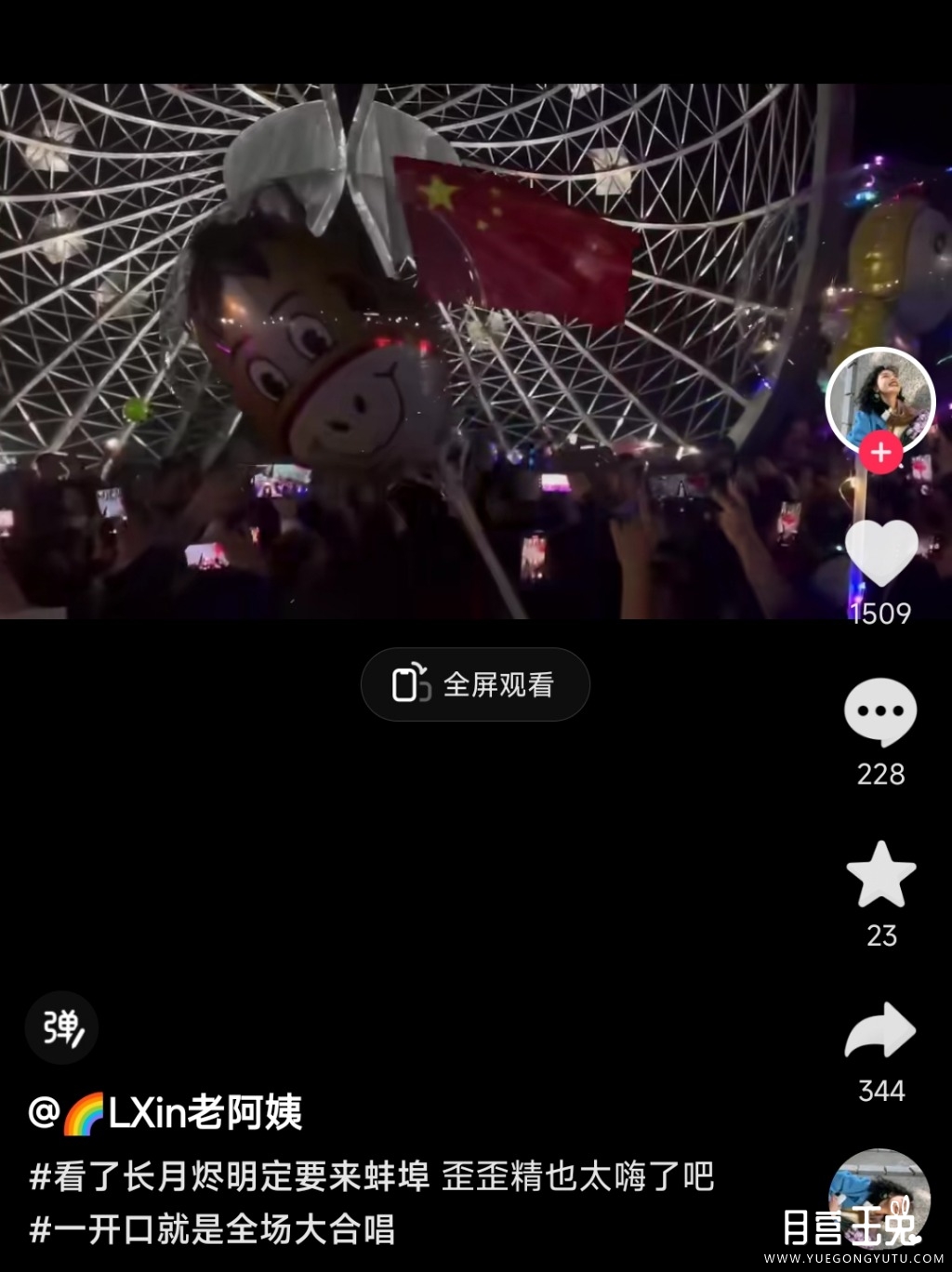The height and width of the screenshot is (1272, 952).
Task: Open the @LXin老阿姨 username link
Action: click(x=165, y=1113)
